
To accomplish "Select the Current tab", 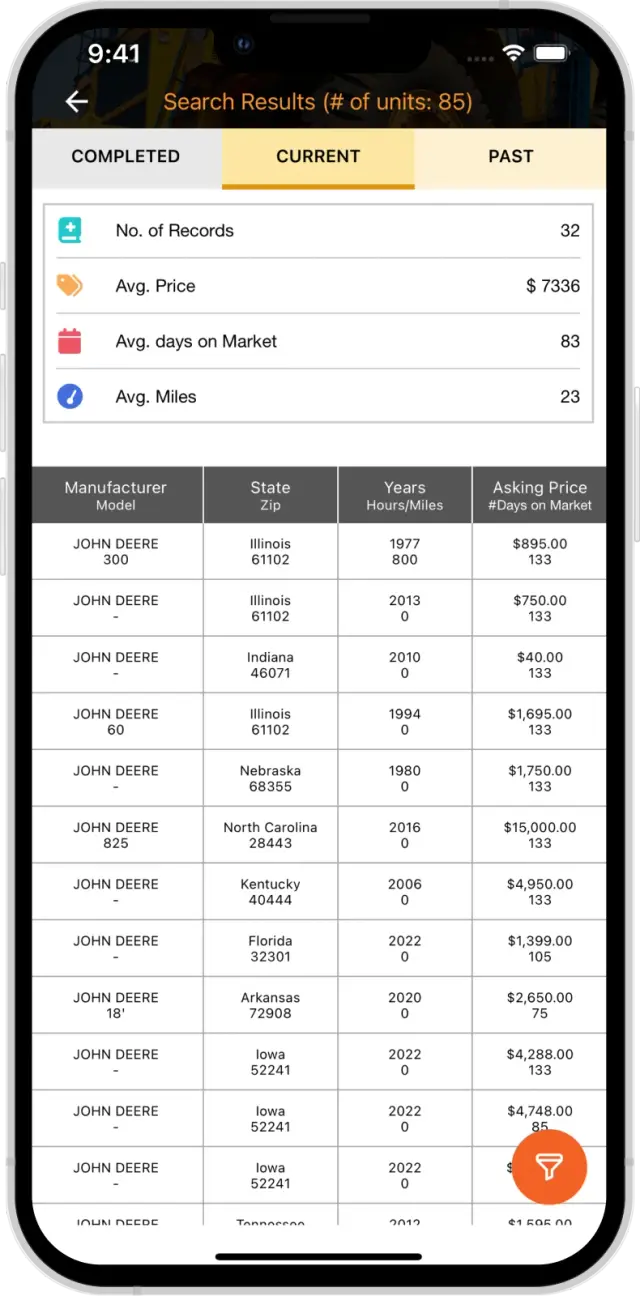I will [318, 157].
